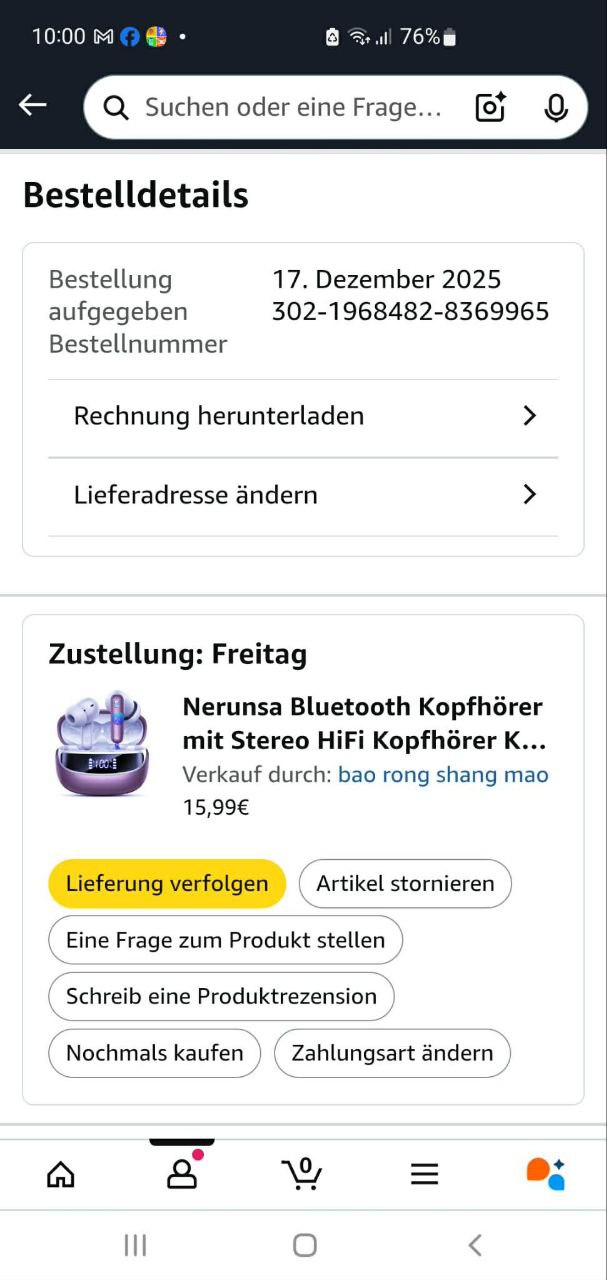The height and width of the screenshot is (1280, 607).
Task: Open camera lens search
Action: pyautogui.click(x=490, y=107)
